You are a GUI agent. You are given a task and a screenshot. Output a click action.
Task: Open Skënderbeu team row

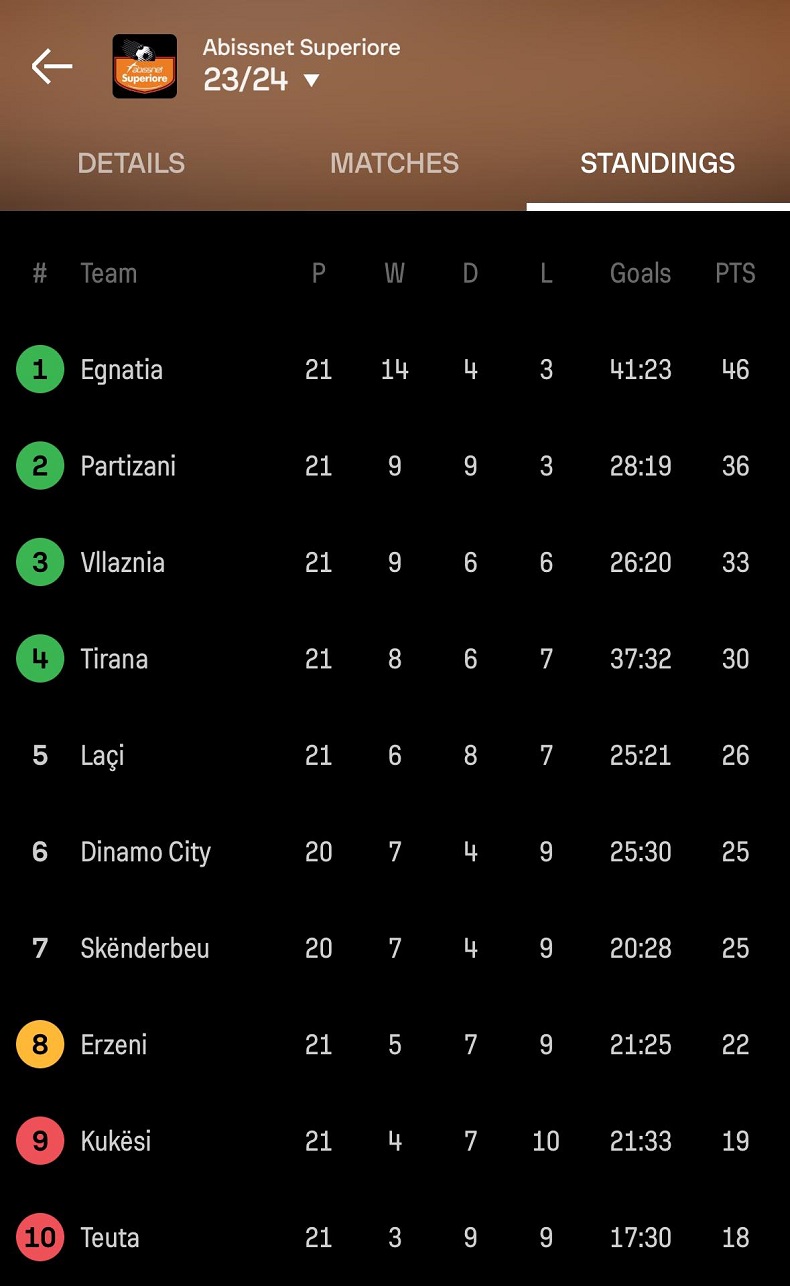(395, 949)
